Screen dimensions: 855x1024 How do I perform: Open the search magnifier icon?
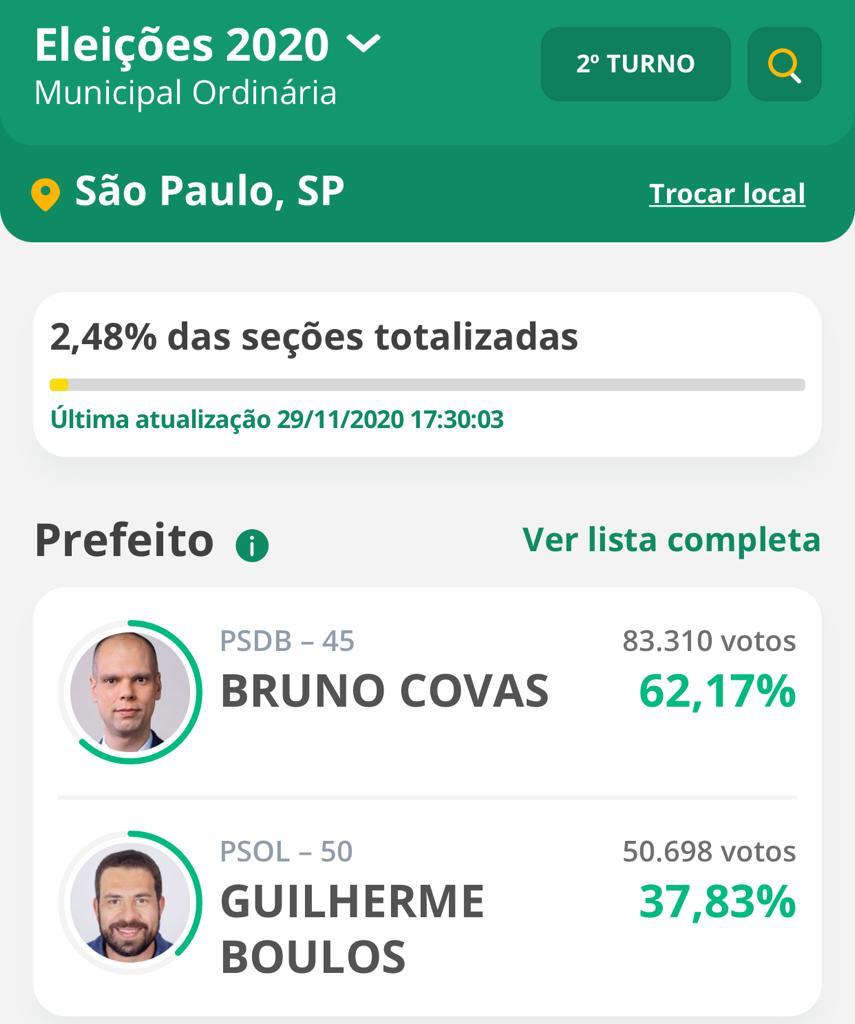tap(784, 64)
